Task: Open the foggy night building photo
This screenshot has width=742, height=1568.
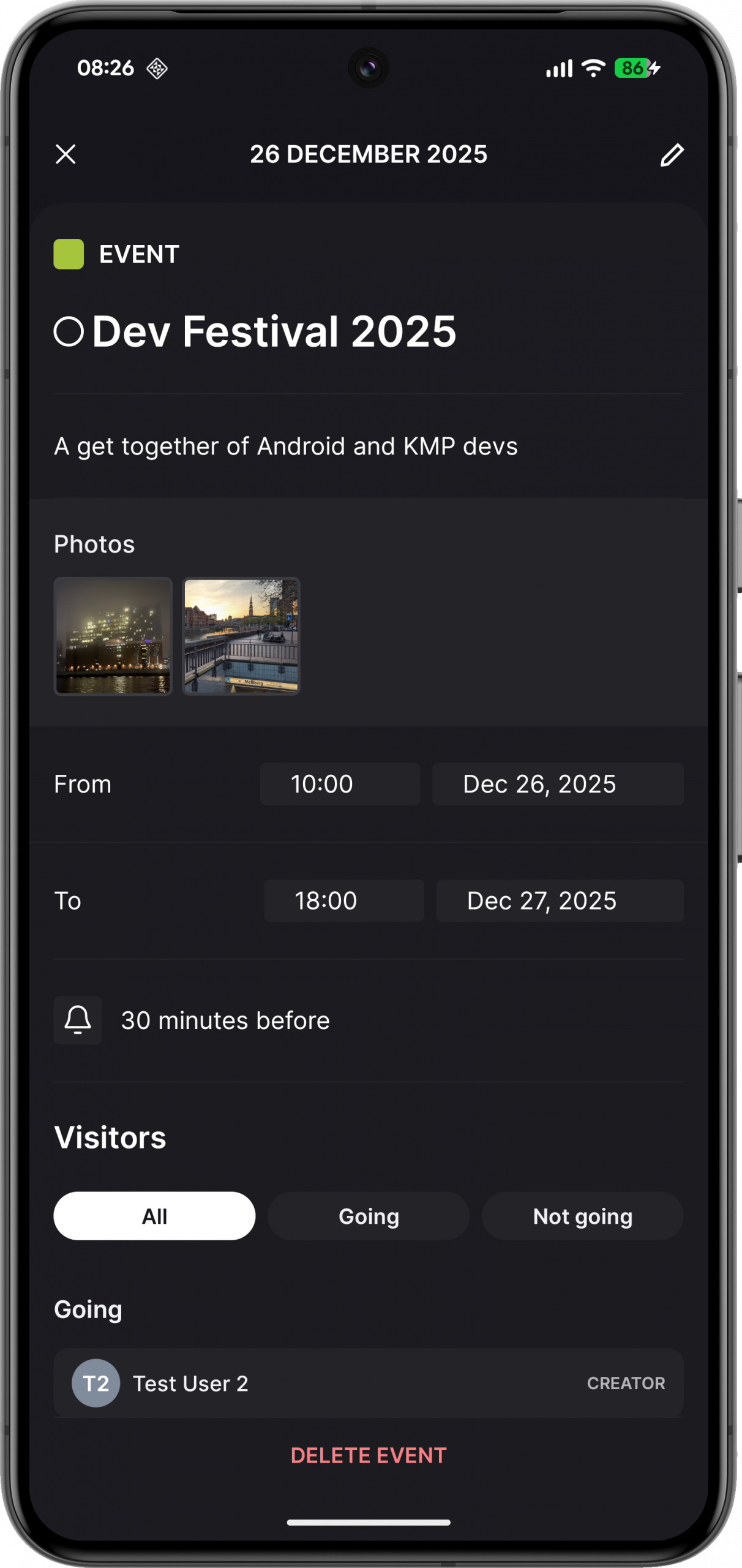Action: coord(113,636)
